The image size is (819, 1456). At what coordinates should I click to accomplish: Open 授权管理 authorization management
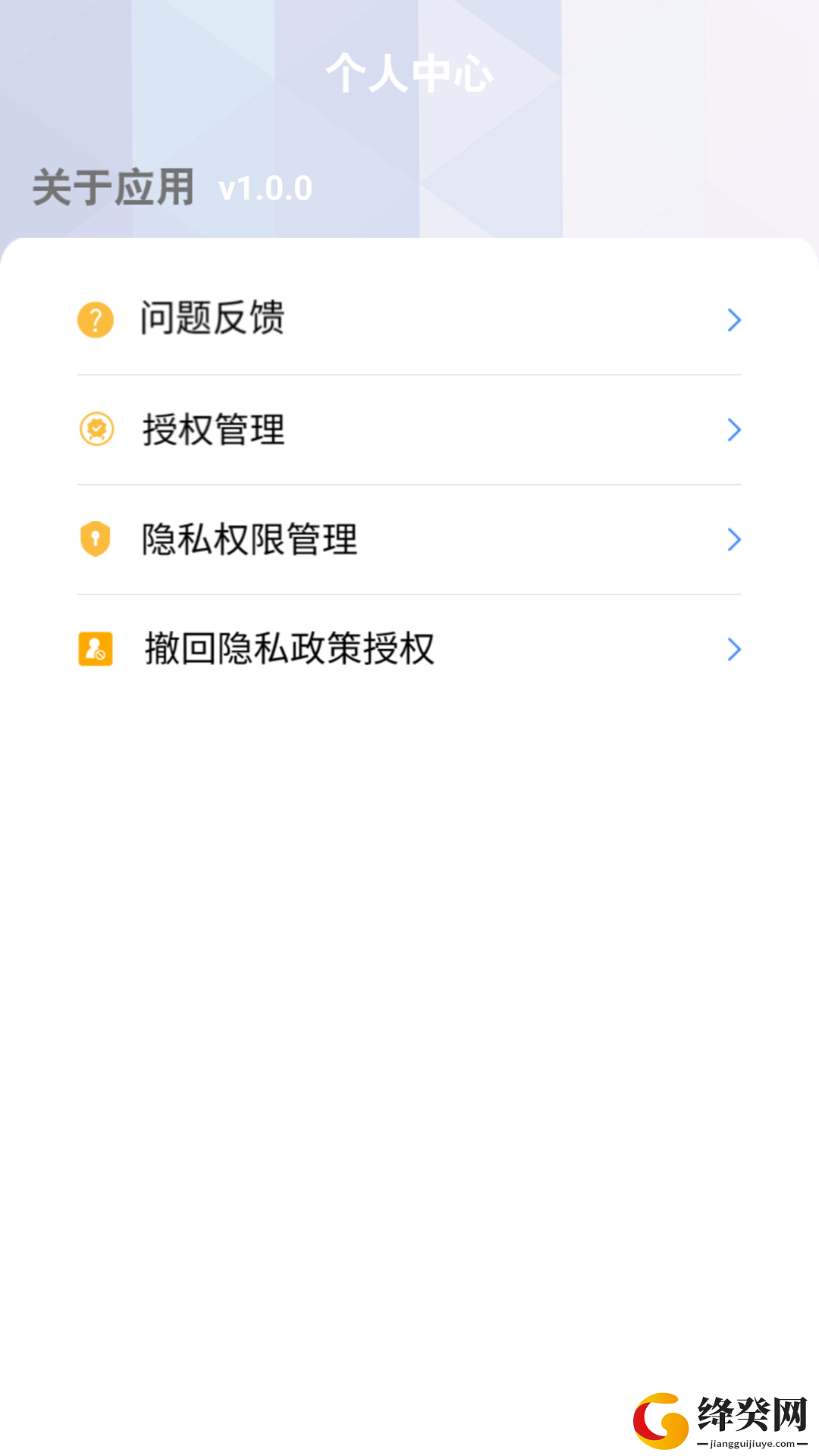[x=409, y=430]
